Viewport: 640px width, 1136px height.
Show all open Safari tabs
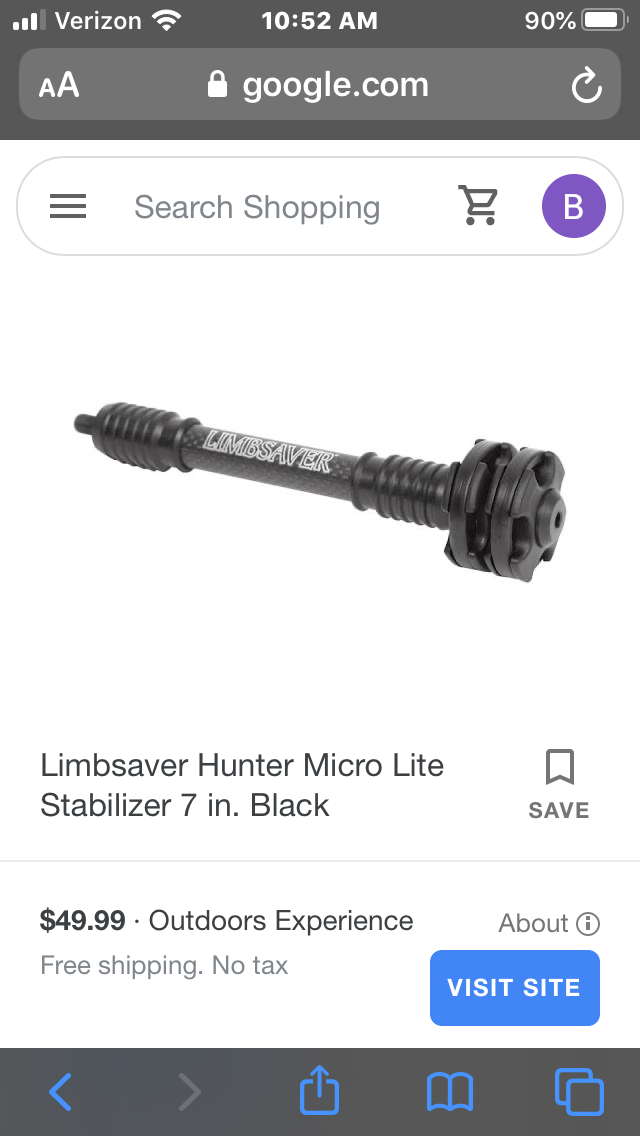[x=578, y=1092]
